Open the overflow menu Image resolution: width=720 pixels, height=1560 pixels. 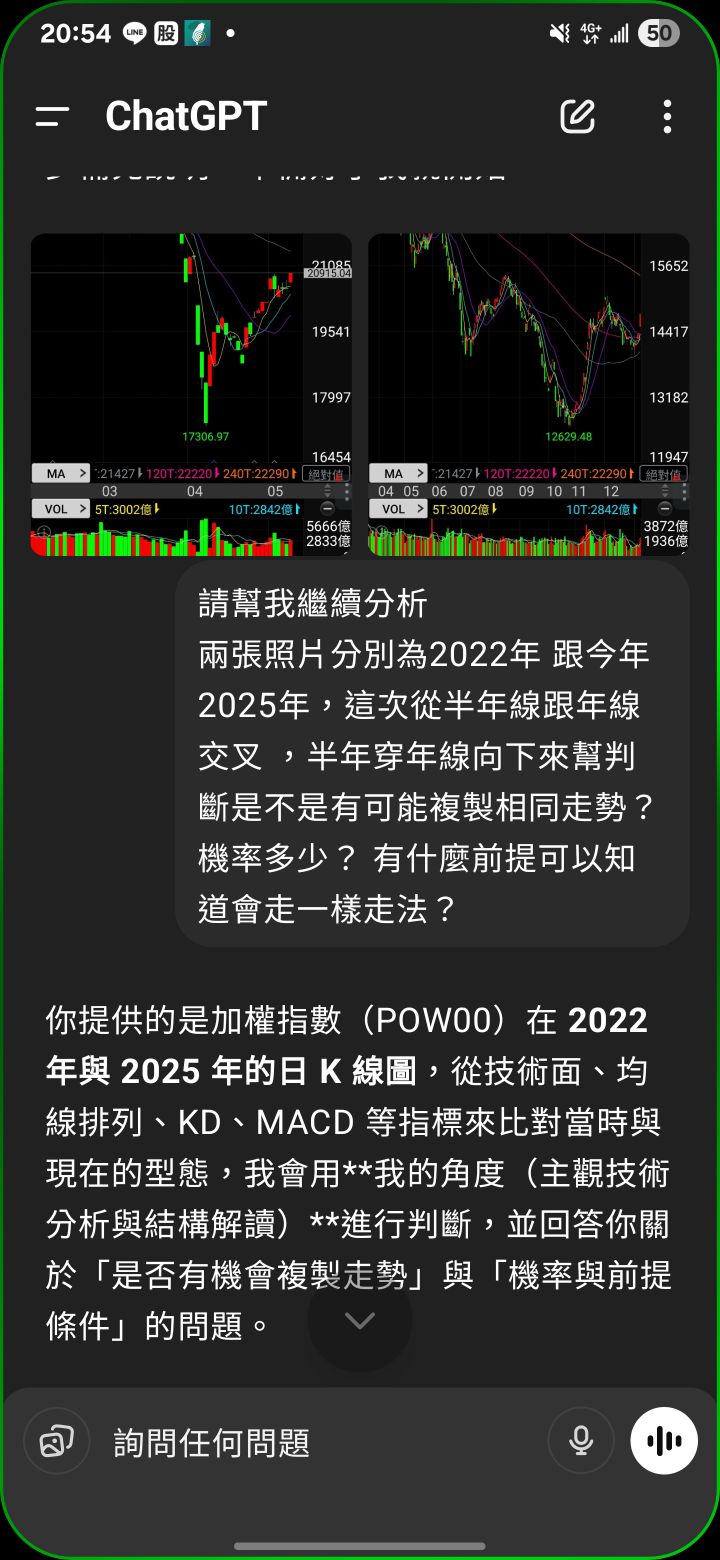pyautogui.click(x=667, y=117)
